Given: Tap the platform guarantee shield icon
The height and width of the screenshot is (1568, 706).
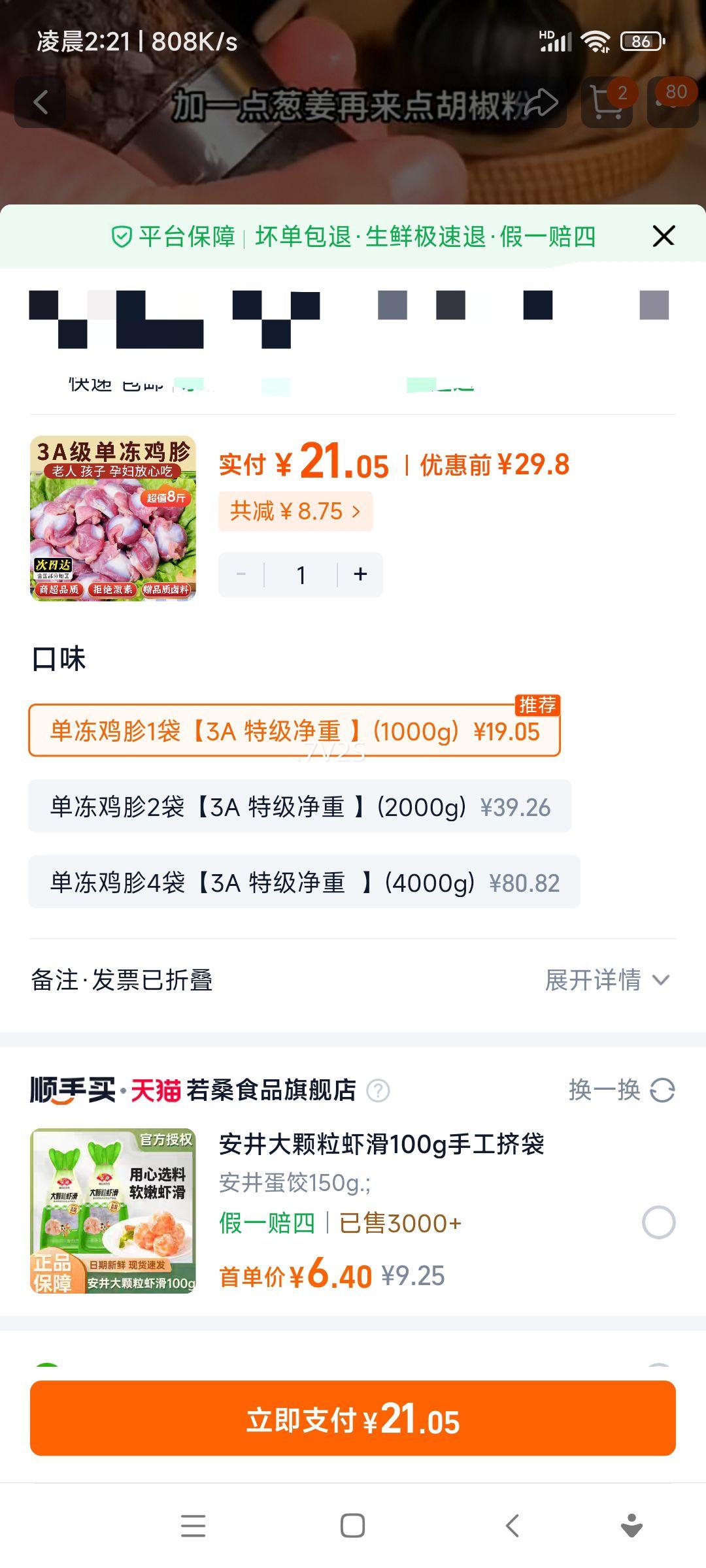Looking at the screenshot, I should (x=121, y=237).
